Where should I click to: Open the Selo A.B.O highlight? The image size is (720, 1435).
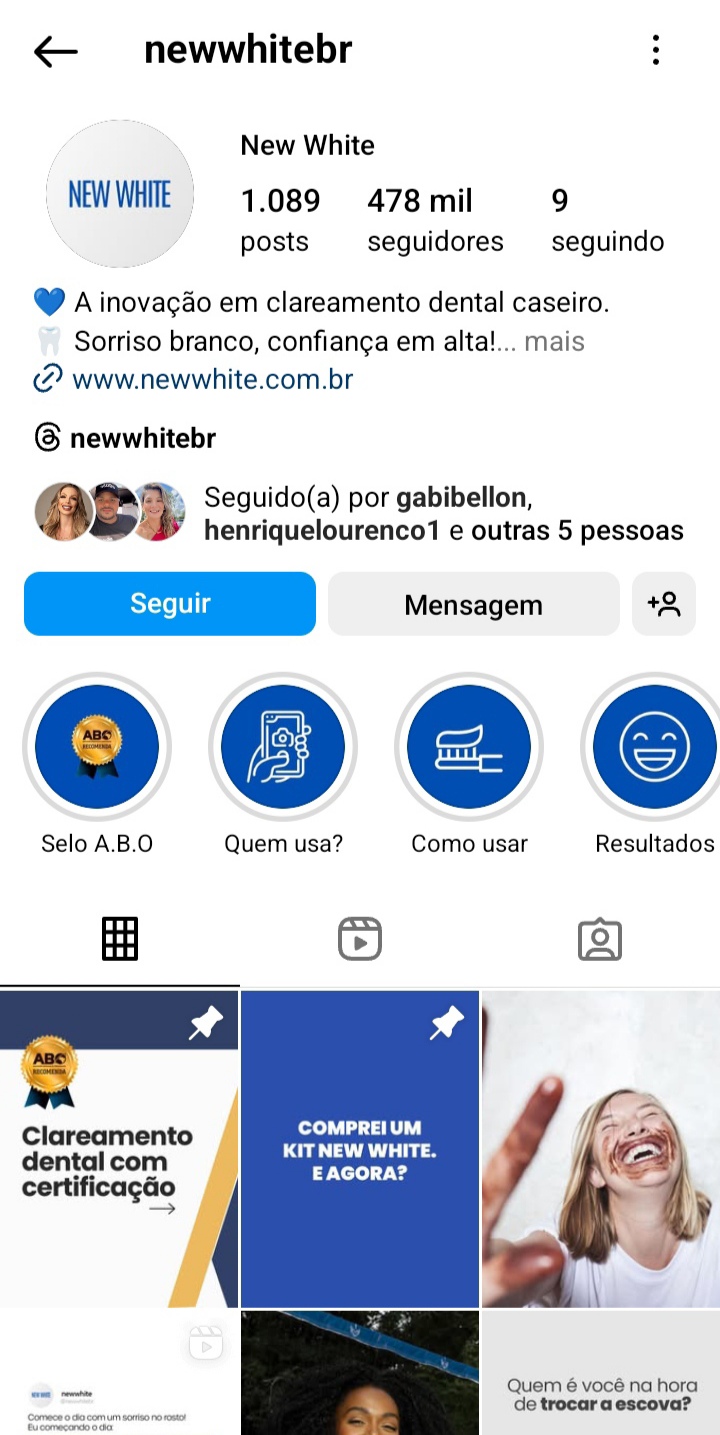(97, 746)
